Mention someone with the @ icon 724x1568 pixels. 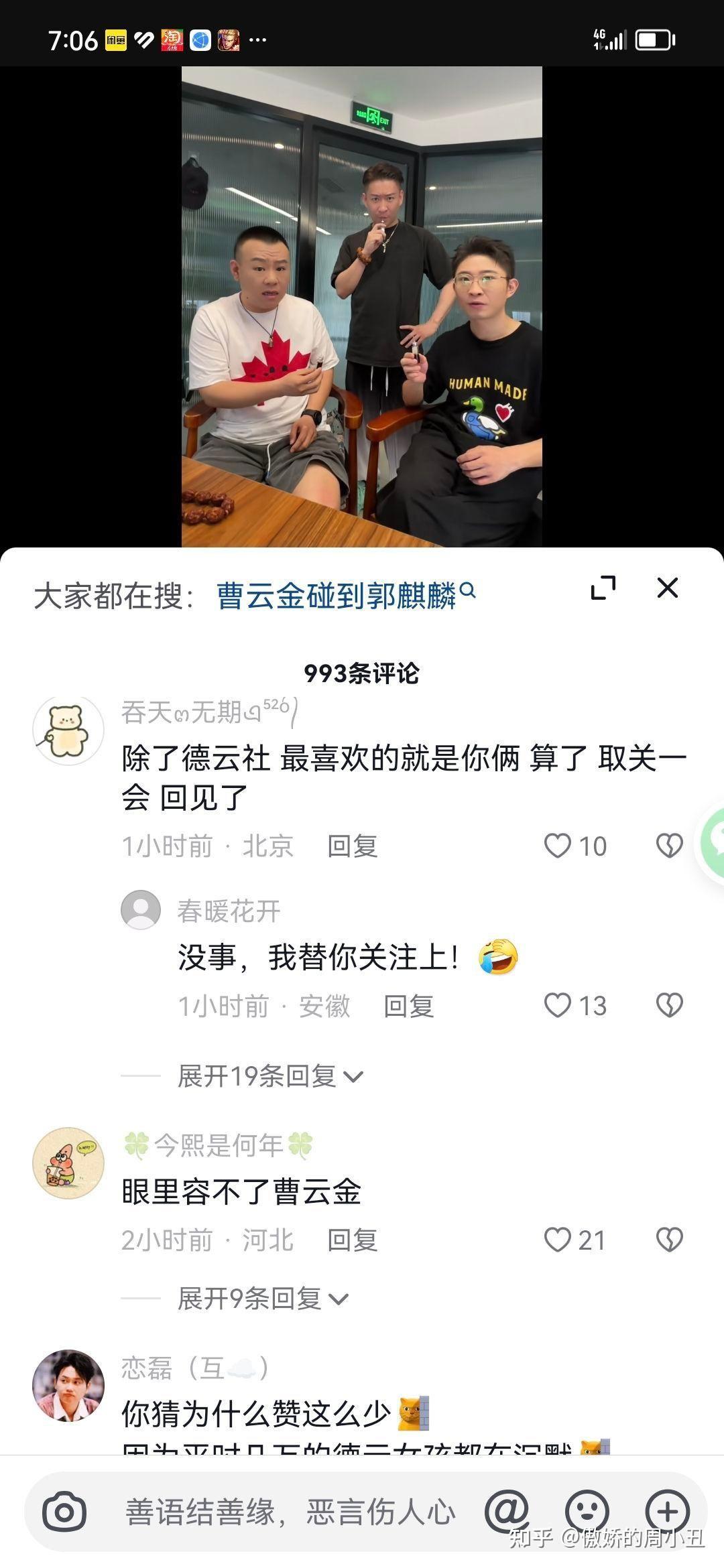(507, 1512)
